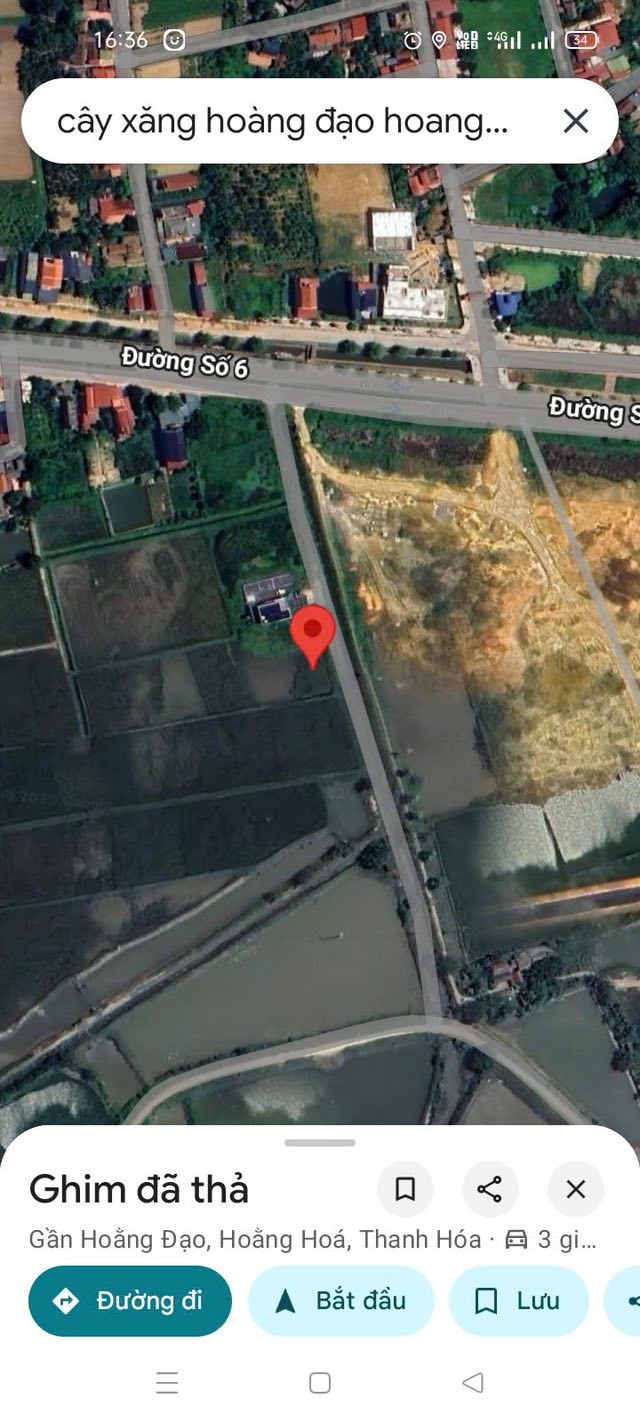Viewport: 640px width, 1422px height.
Task: Share the dropped pin location
Action: 490,1189
